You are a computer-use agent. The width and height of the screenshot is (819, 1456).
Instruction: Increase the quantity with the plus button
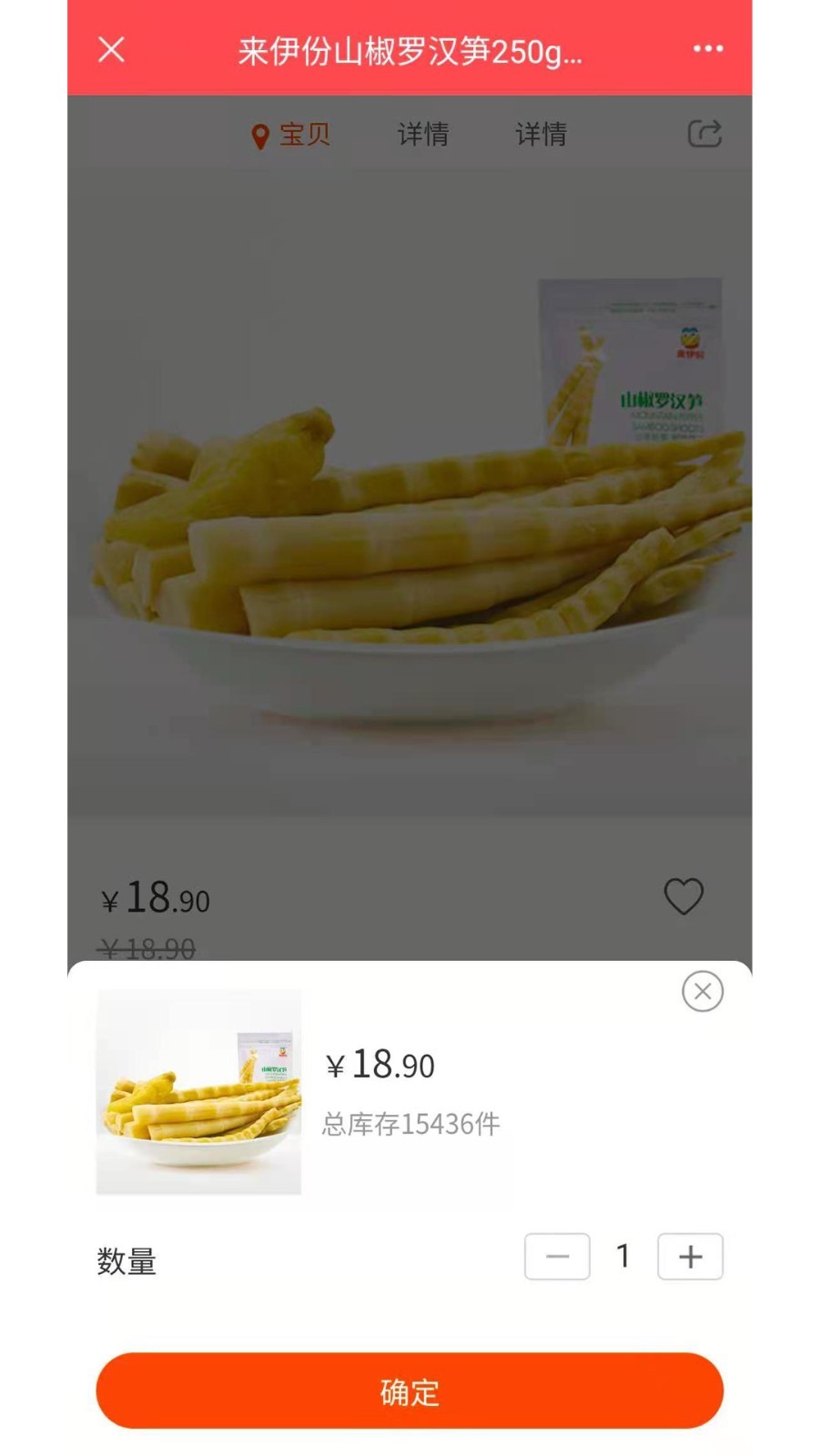tap(691, 1257)
